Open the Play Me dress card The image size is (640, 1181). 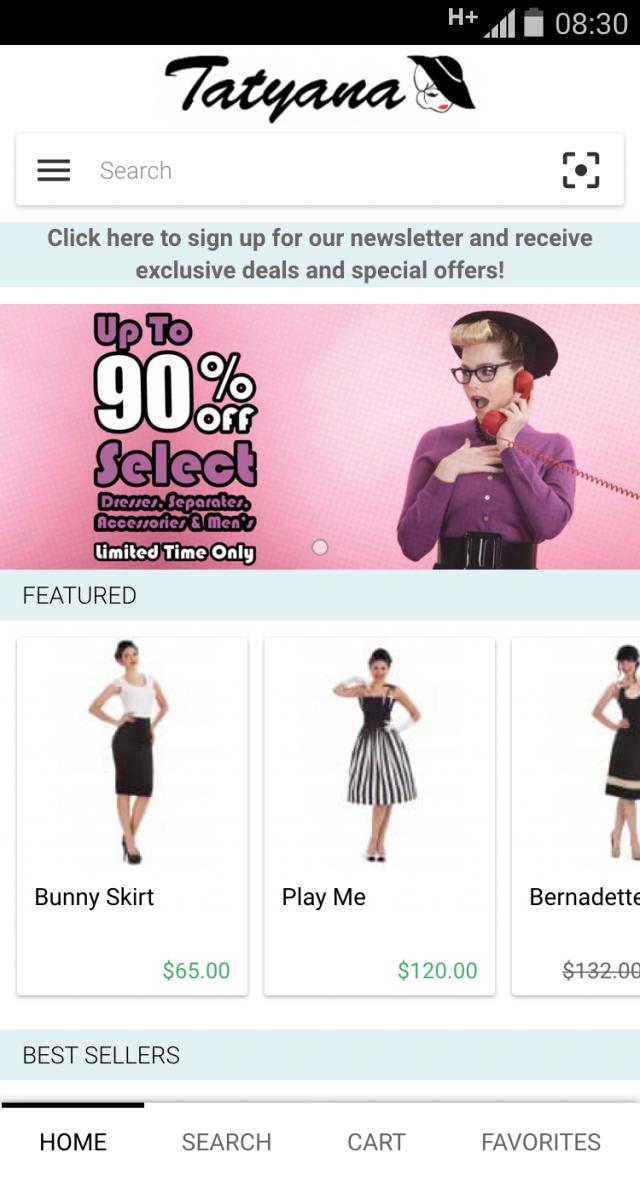379,815
